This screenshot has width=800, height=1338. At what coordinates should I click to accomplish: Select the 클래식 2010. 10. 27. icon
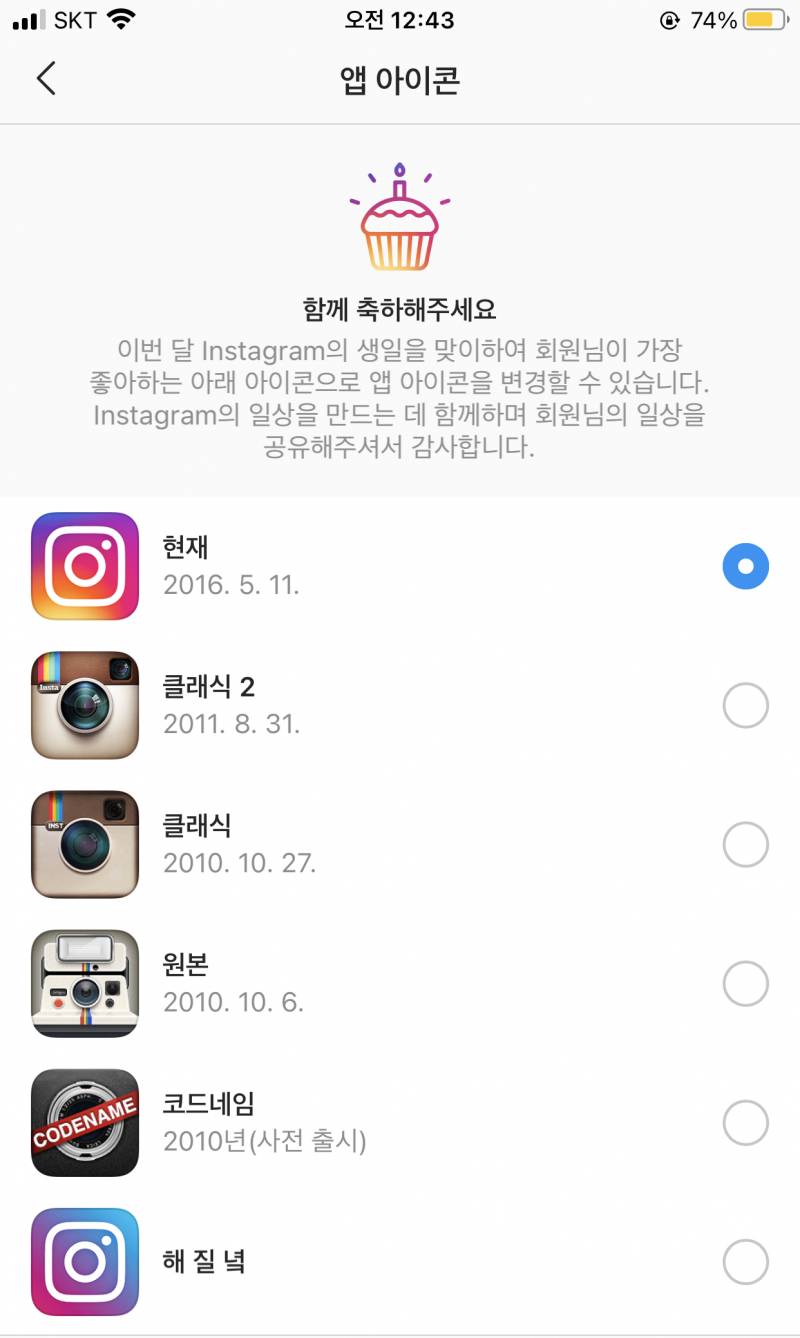(400, 844)
